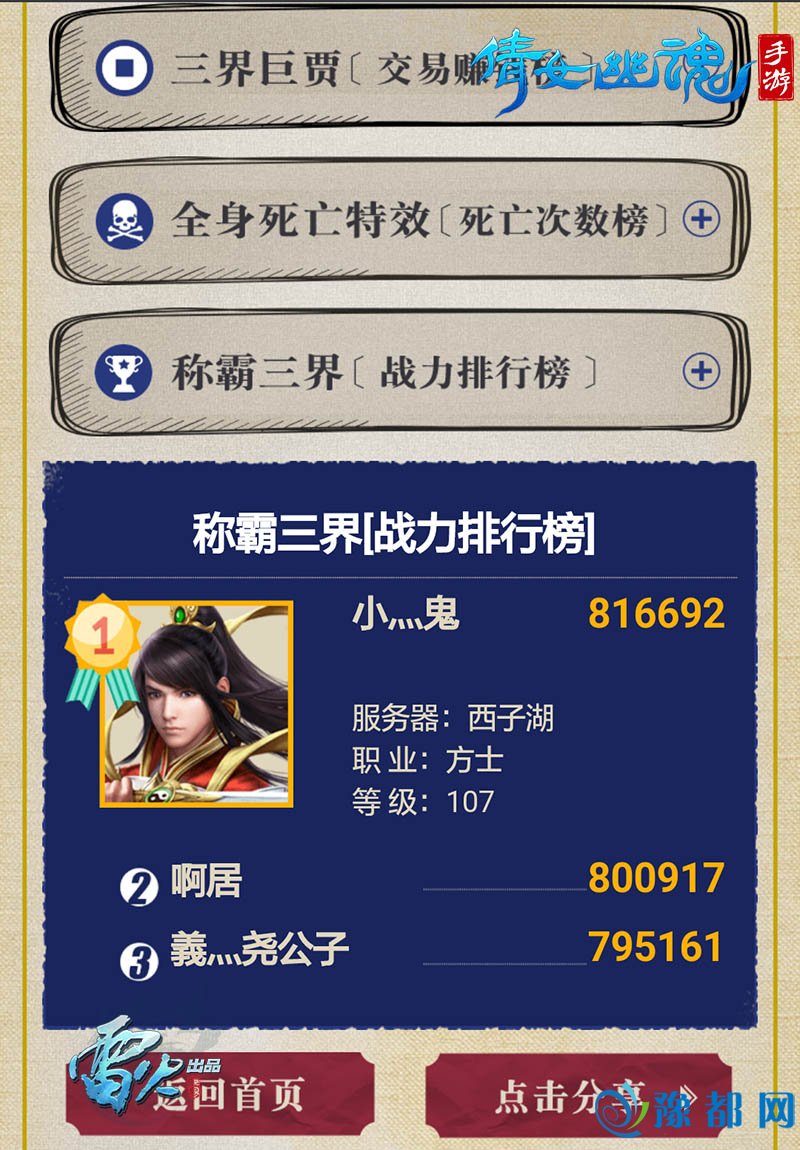800x1150 pixels.
Task: Expand the 称霸三界 combat power ranking
Action: [x=701, y=372]
